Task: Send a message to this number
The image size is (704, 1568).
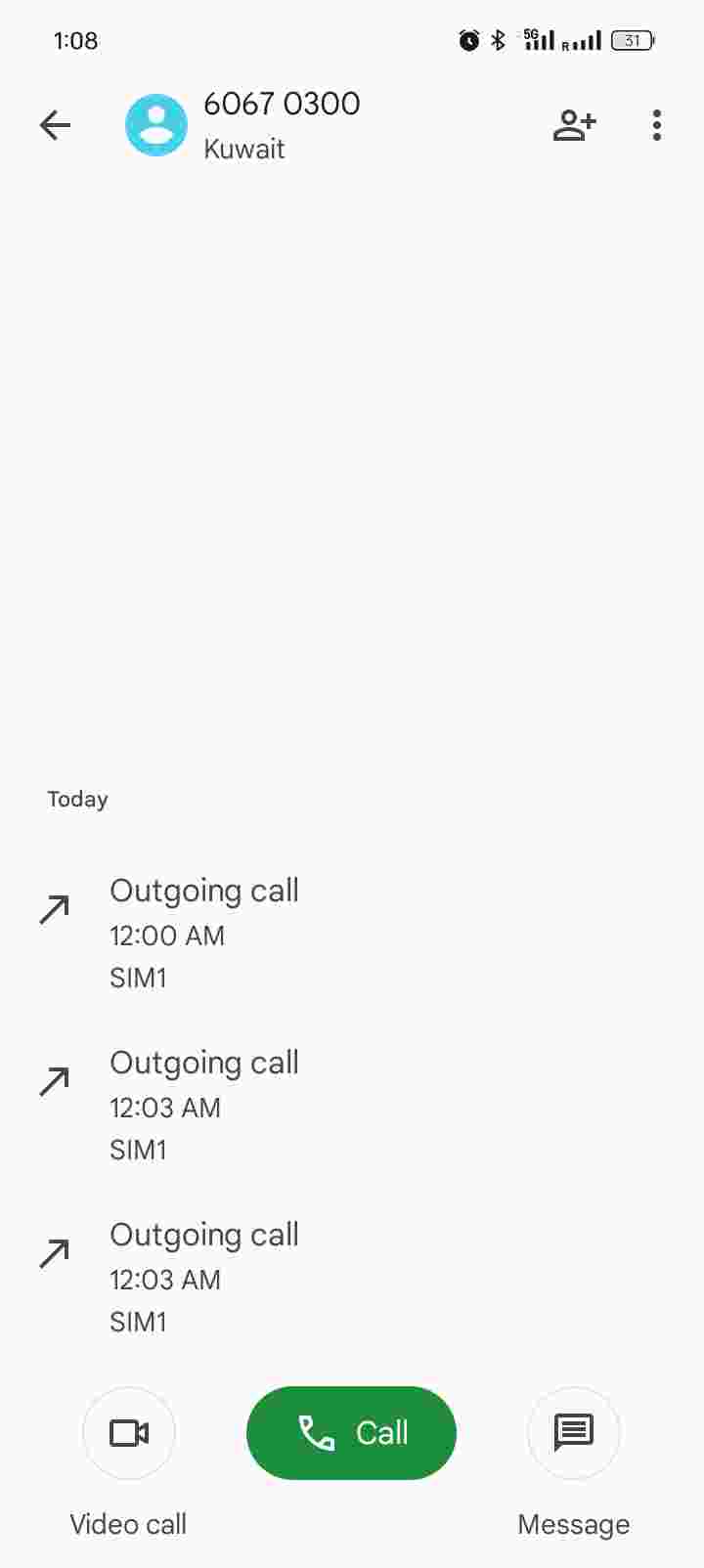Action: click(x=574, y=1433)
